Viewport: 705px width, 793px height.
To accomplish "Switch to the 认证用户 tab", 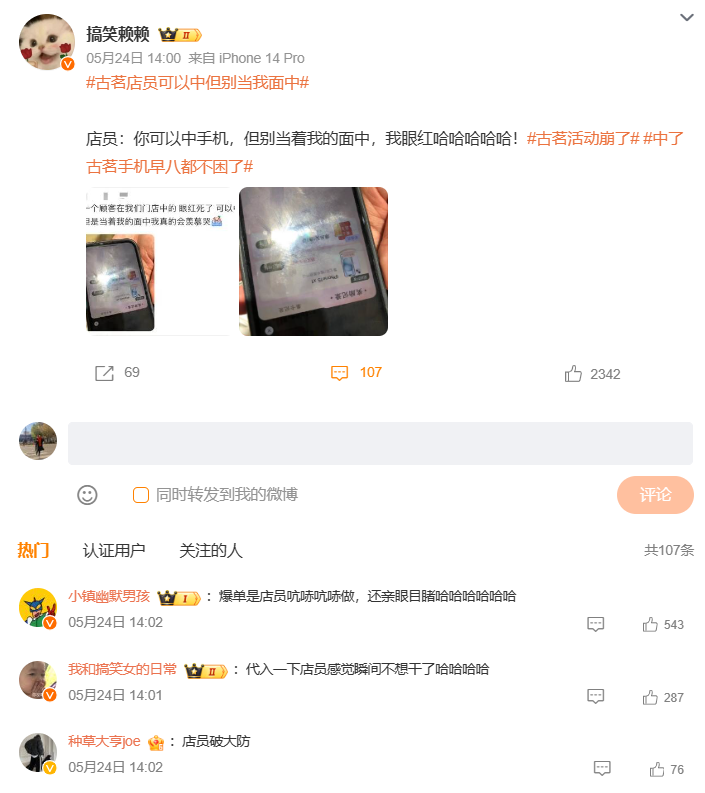I will (114, 551).
